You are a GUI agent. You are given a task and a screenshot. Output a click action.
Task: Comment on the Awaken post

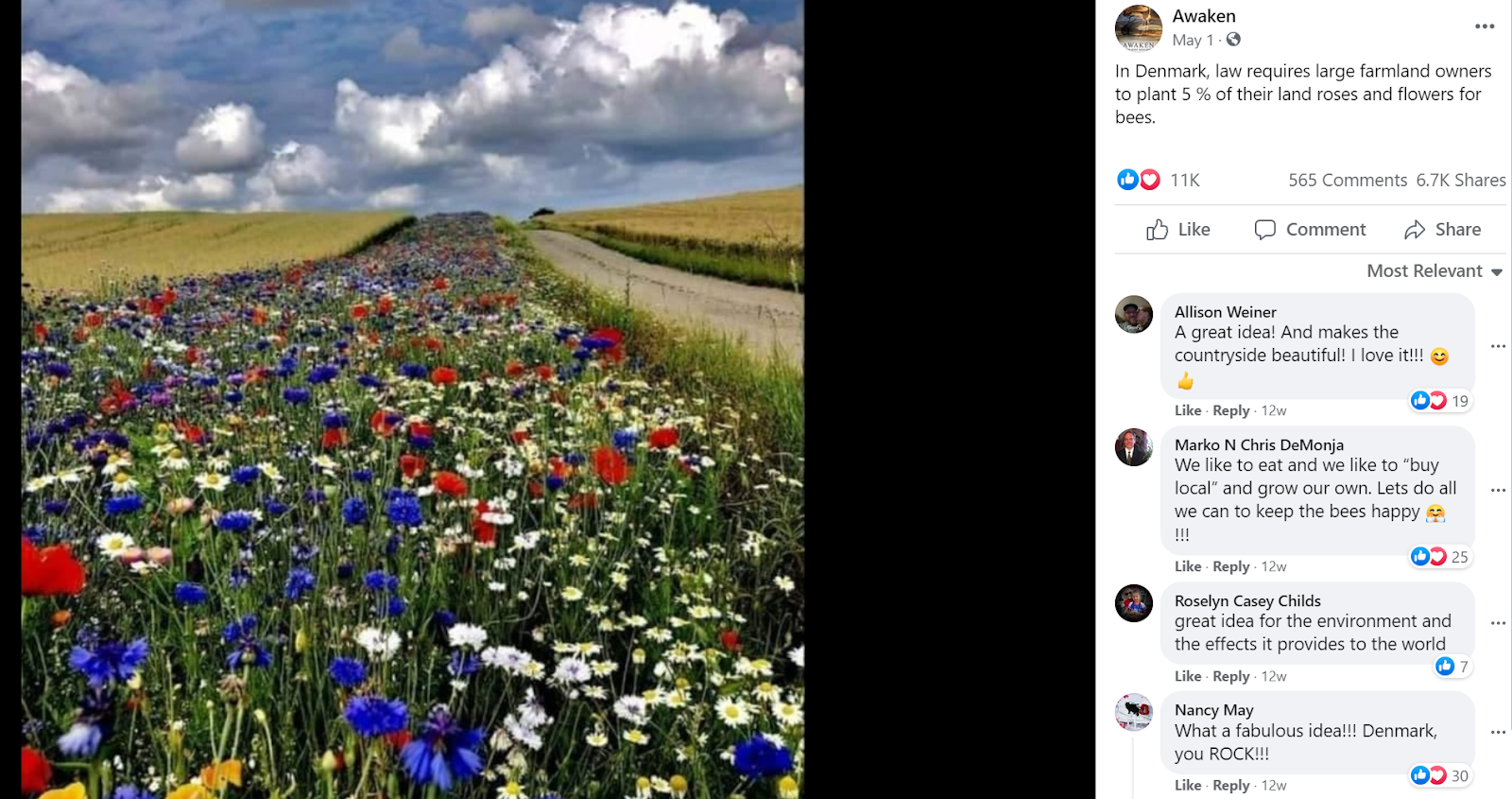tap(1310, 230)
